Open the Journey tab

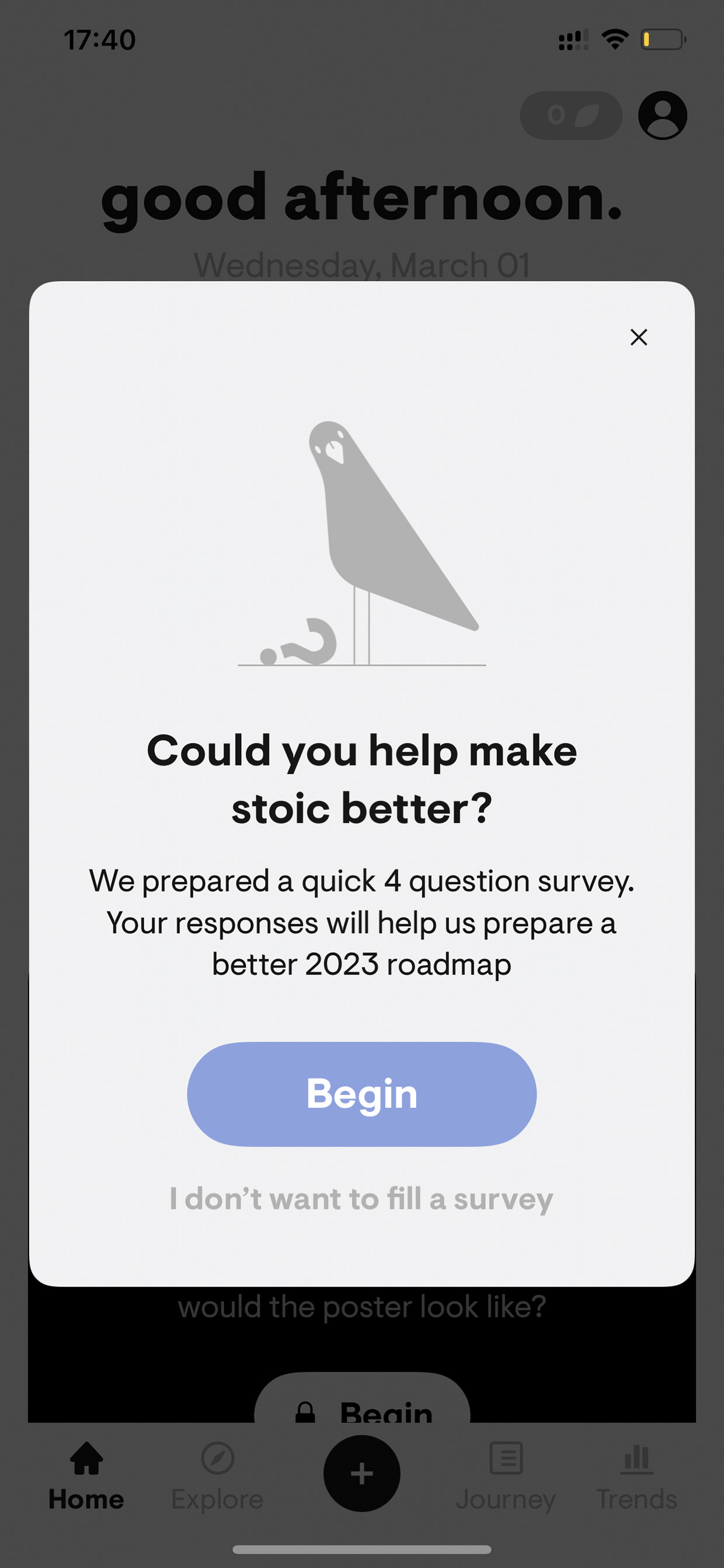(506, 1476)
